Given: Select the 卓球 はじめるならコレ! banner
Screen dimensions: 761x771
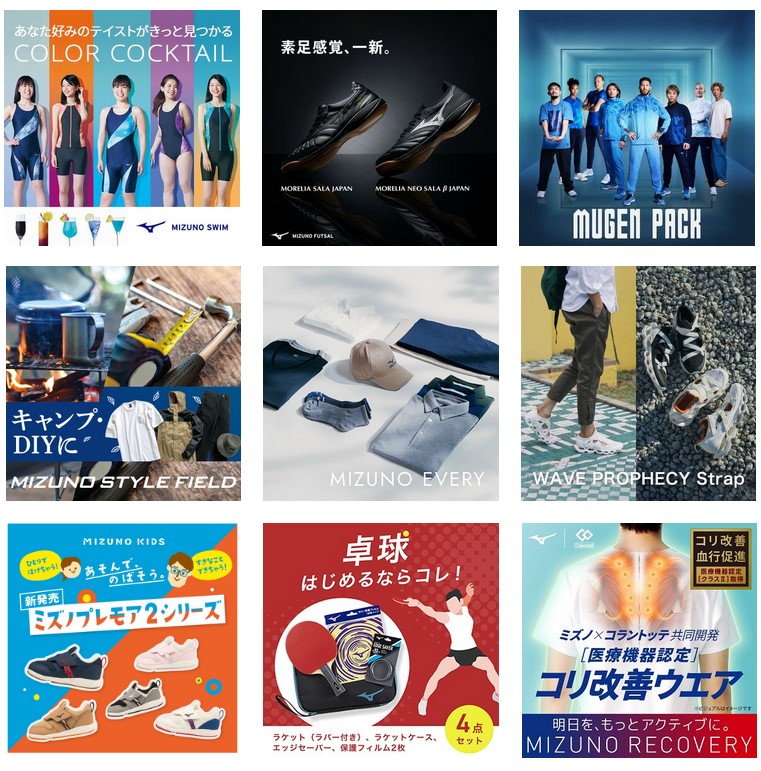Looking at the screenshot, I should coord(380,639).
